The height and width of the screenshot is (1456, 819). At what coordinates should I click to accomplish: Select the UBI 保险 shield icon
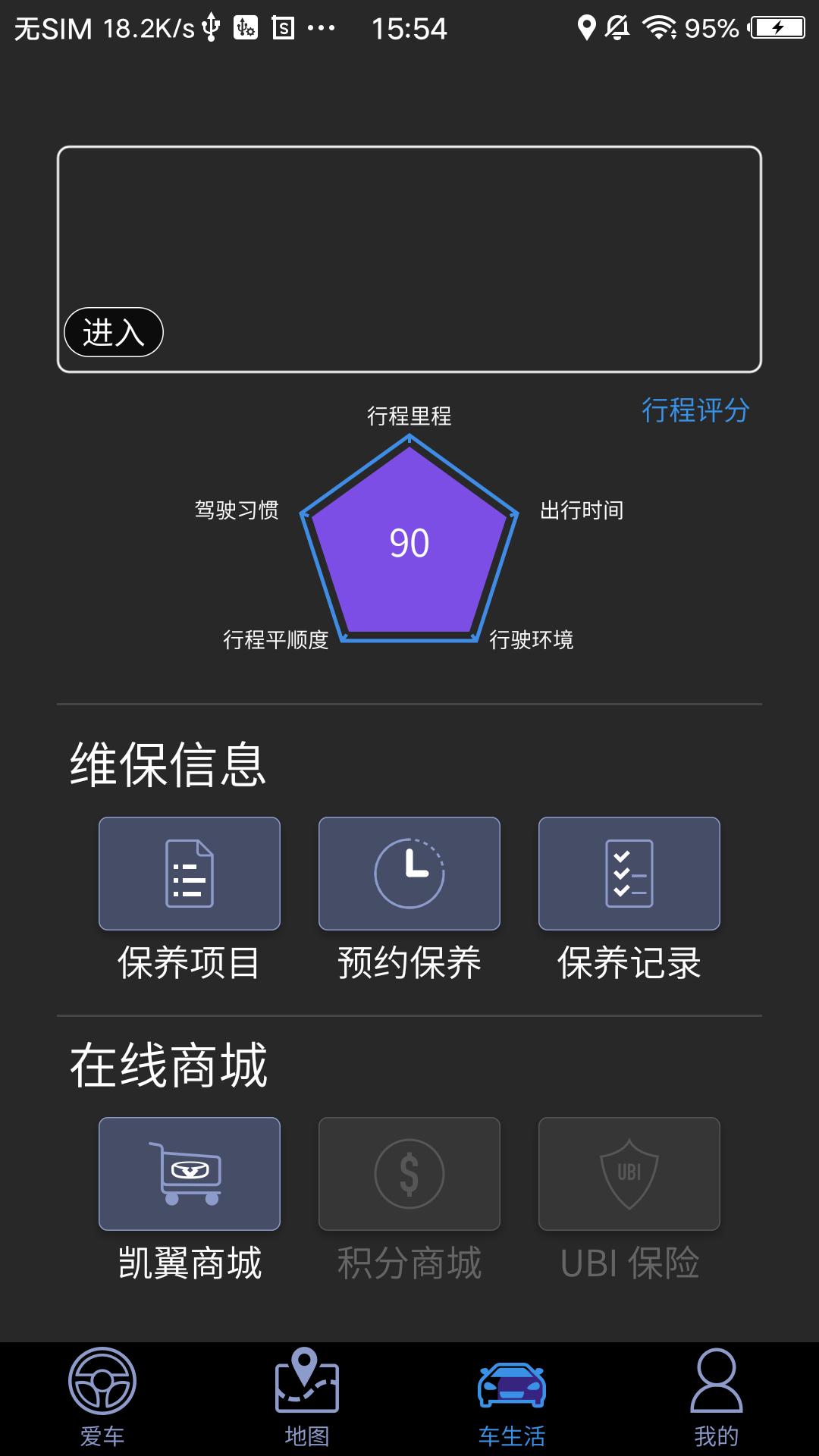(x=629, y=1174)
